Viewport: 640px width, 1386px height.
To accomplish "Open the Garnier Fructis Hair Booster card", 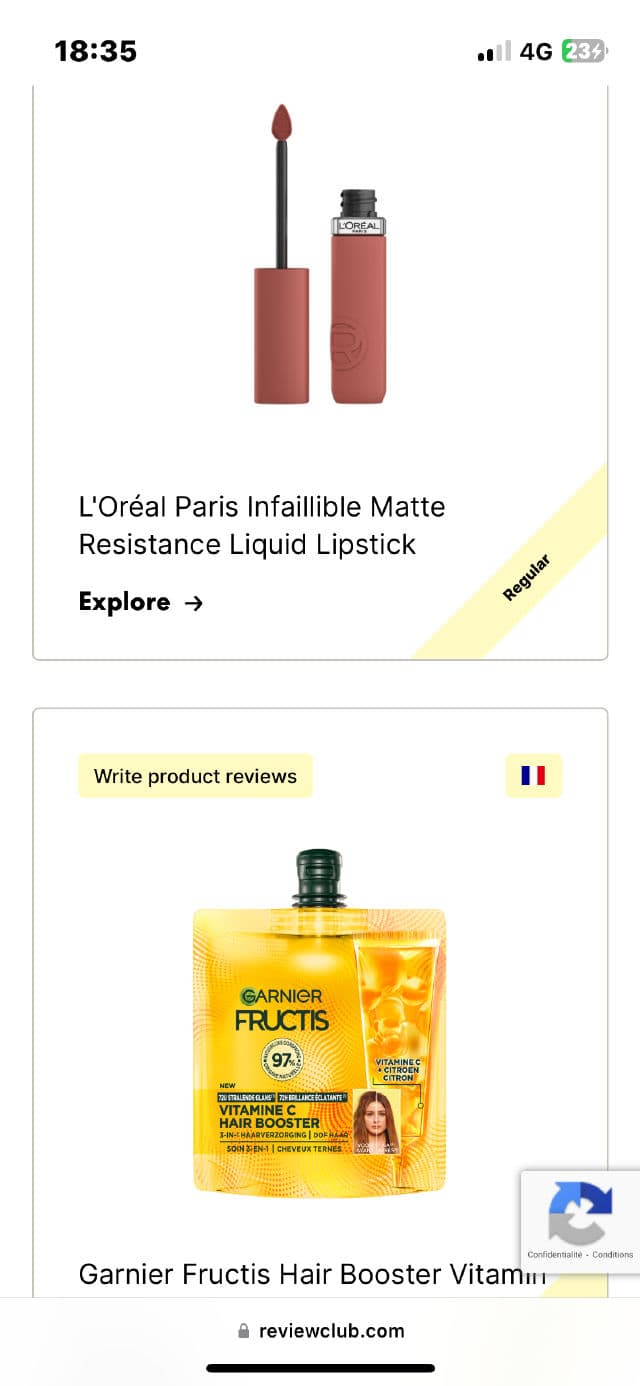I will pos(312,1273).
